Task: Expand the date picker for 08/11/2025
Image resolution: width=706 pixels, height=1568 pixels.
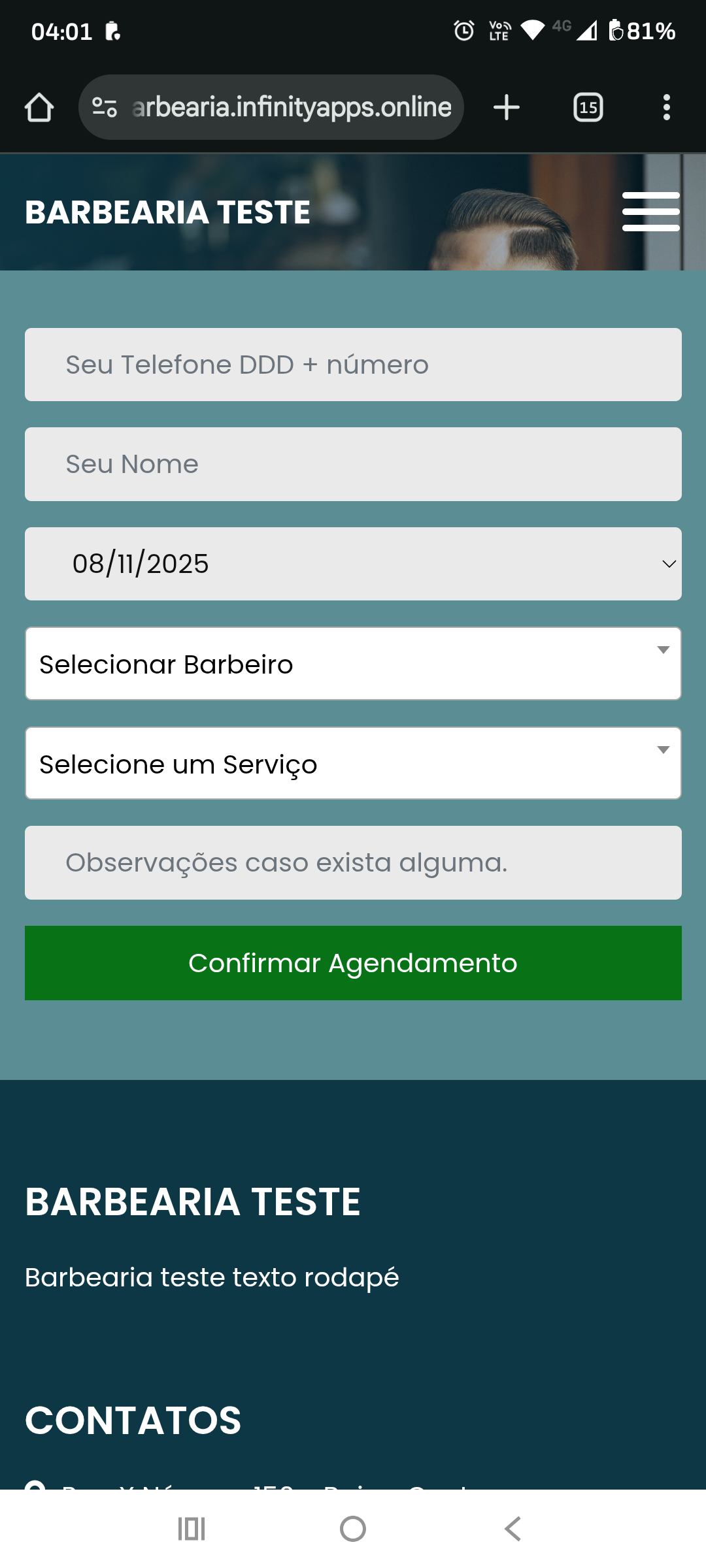Action: coord(353,563)
